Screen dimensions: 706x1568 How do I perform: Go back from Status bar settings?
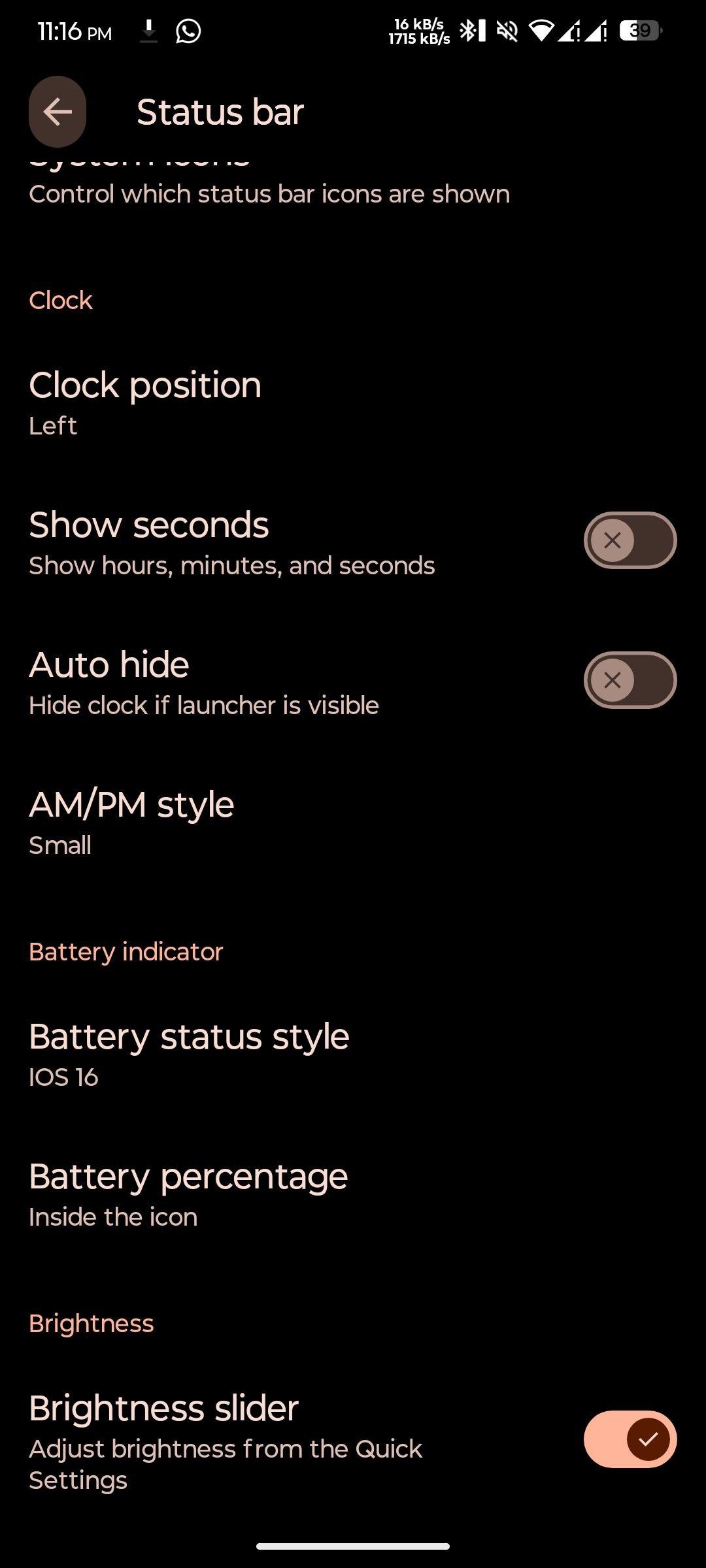(58, 112)
